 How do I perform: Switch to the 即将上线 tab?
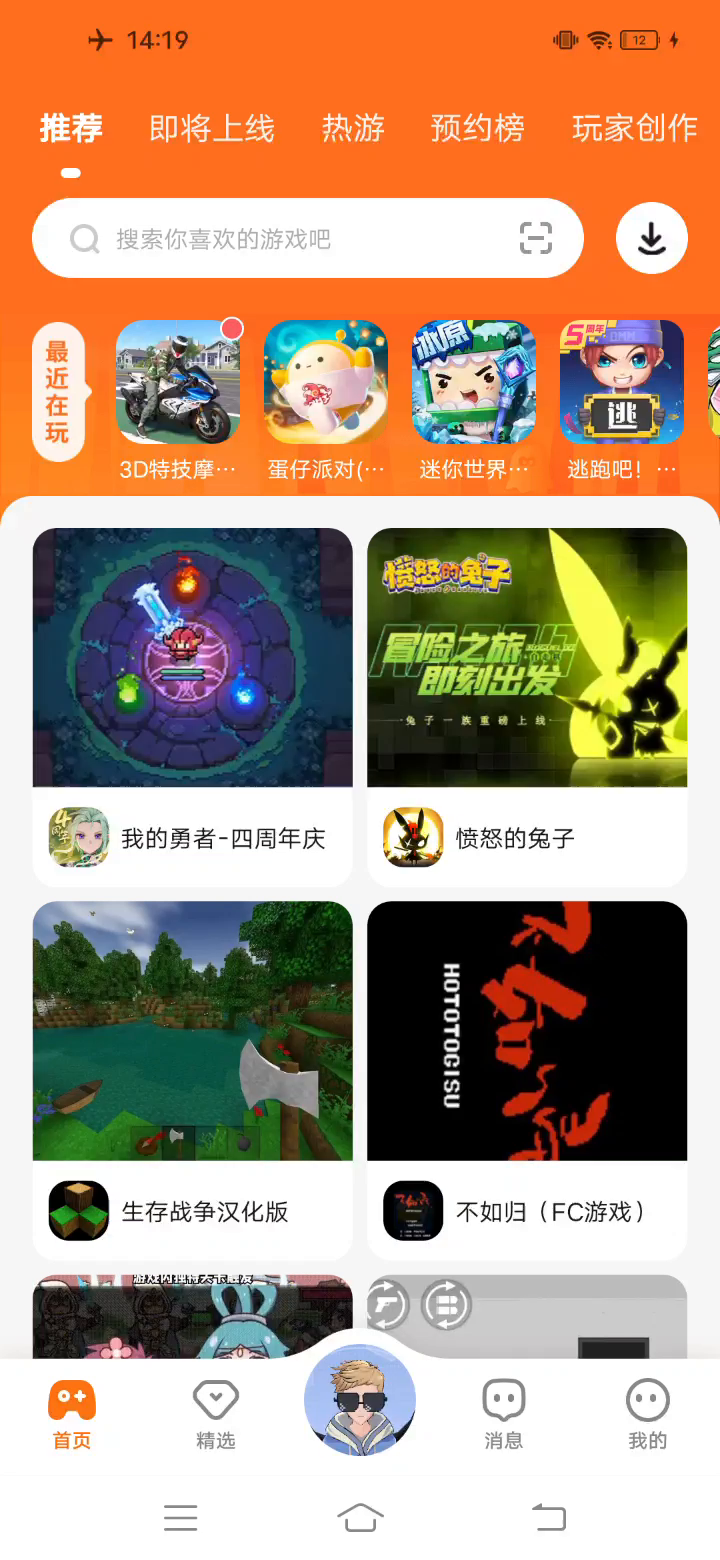pos(211,128)
